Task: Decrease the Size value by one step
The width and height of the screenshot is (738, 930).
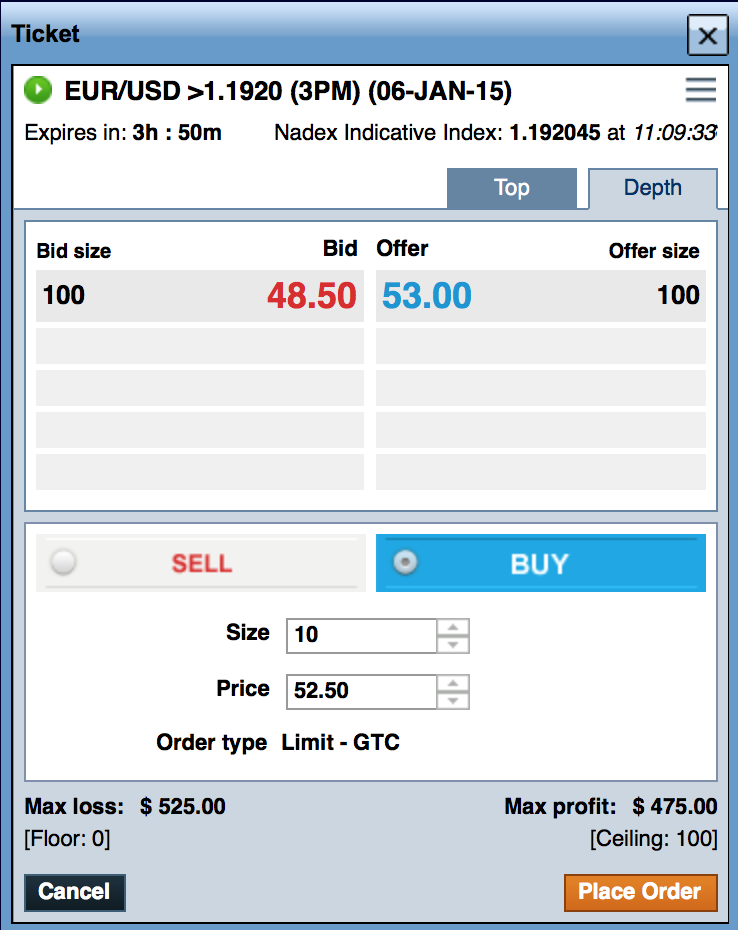Action: tap(454, 644)
